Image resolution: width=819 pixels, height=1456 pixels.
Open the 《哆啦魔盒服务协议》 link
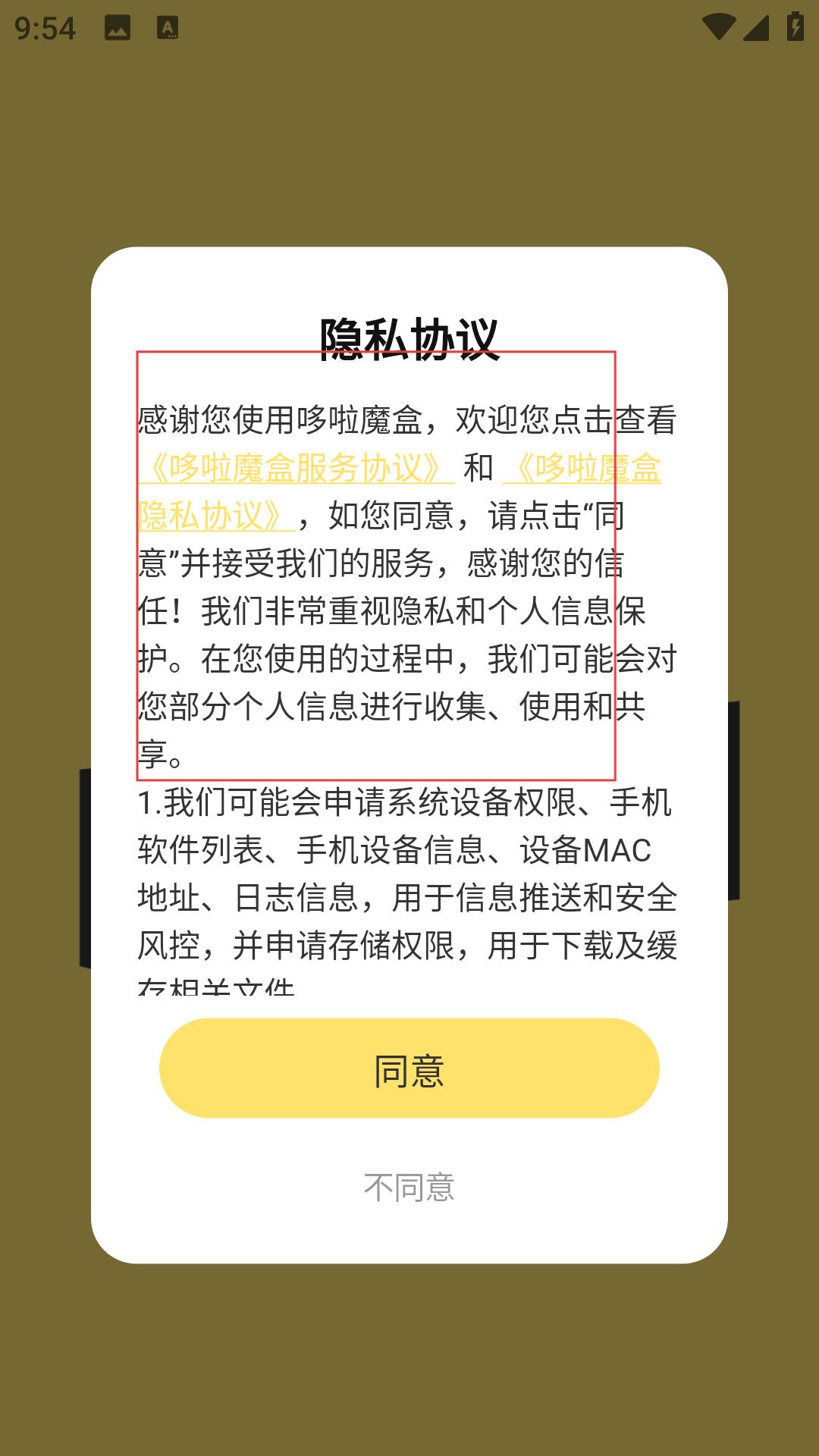(x=296, y=468)
